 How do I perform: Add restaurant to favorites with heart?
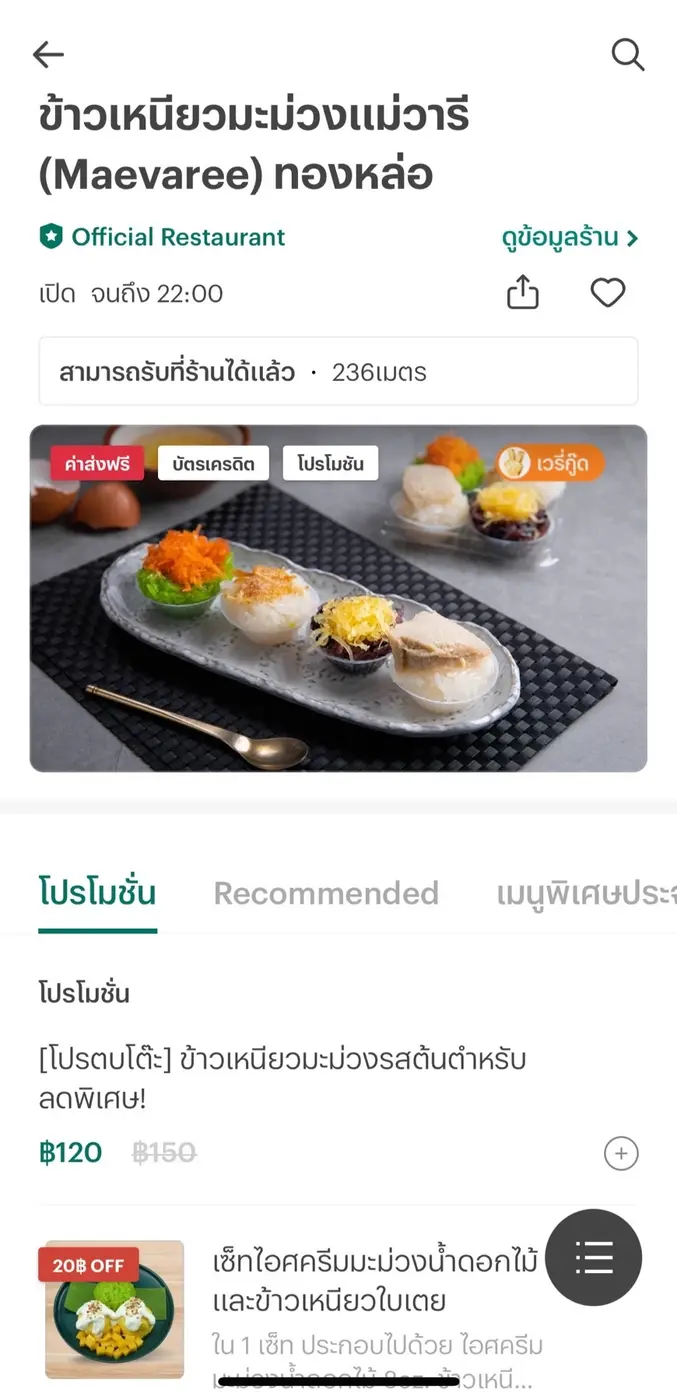[607, 293]
